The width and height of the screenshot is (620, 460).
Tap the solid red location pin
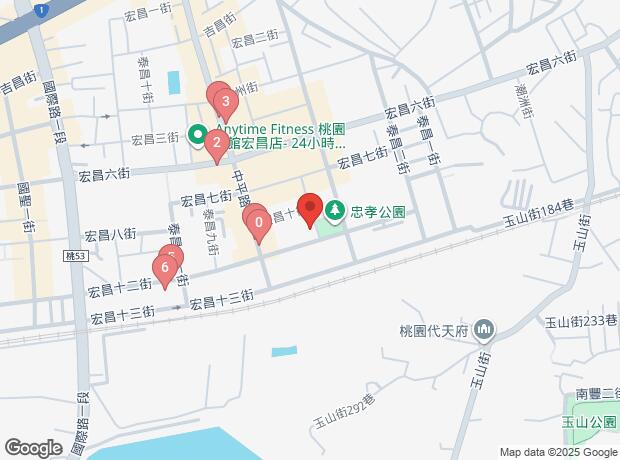click(x=310, y=208)
